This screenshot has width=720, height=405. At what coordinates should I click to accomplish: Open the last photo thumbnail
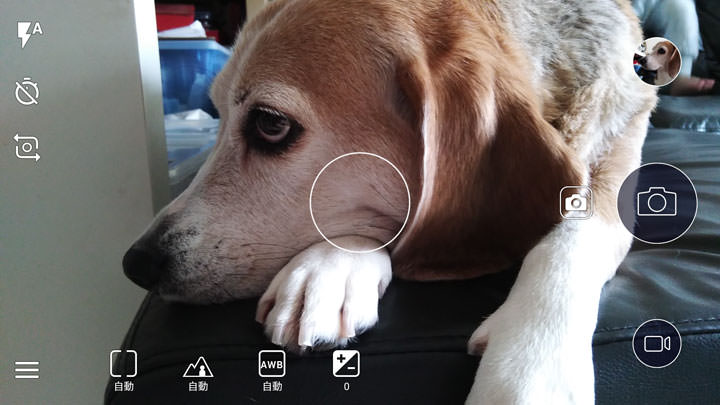click(657, 61)
